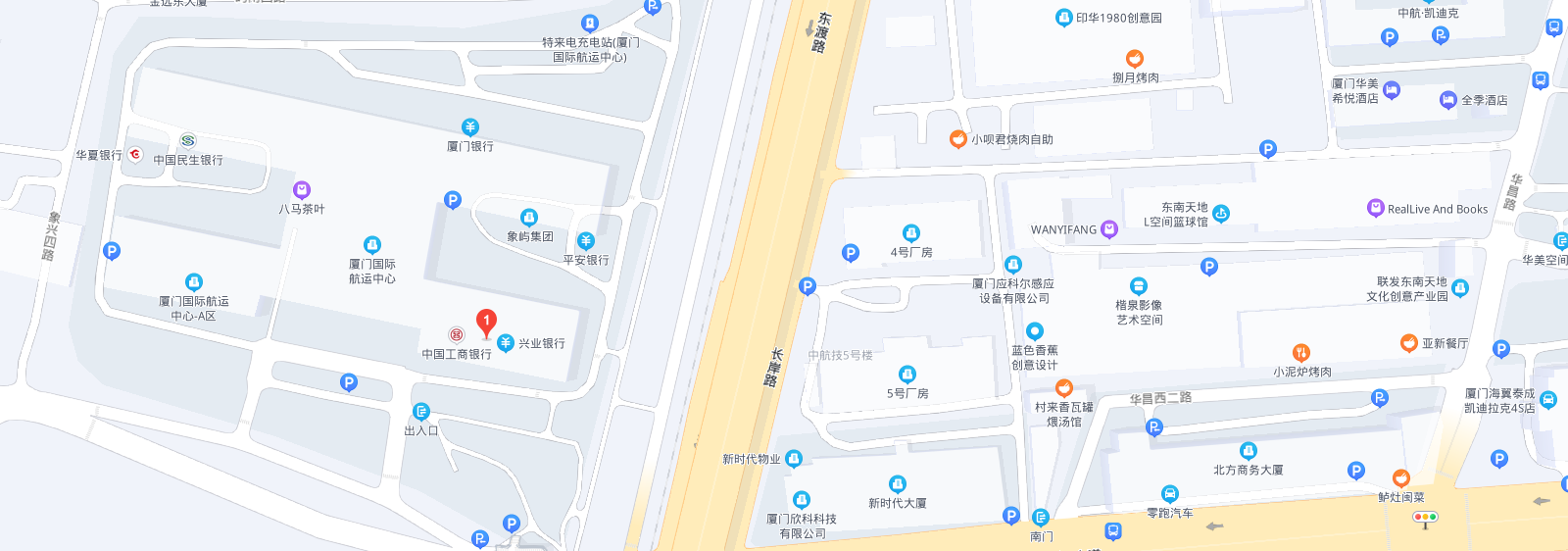The width and height of the screenshot is (1568, 551).
Task: Tap 亚新餐厅 restaurant marker
Action: point(1409,343)
